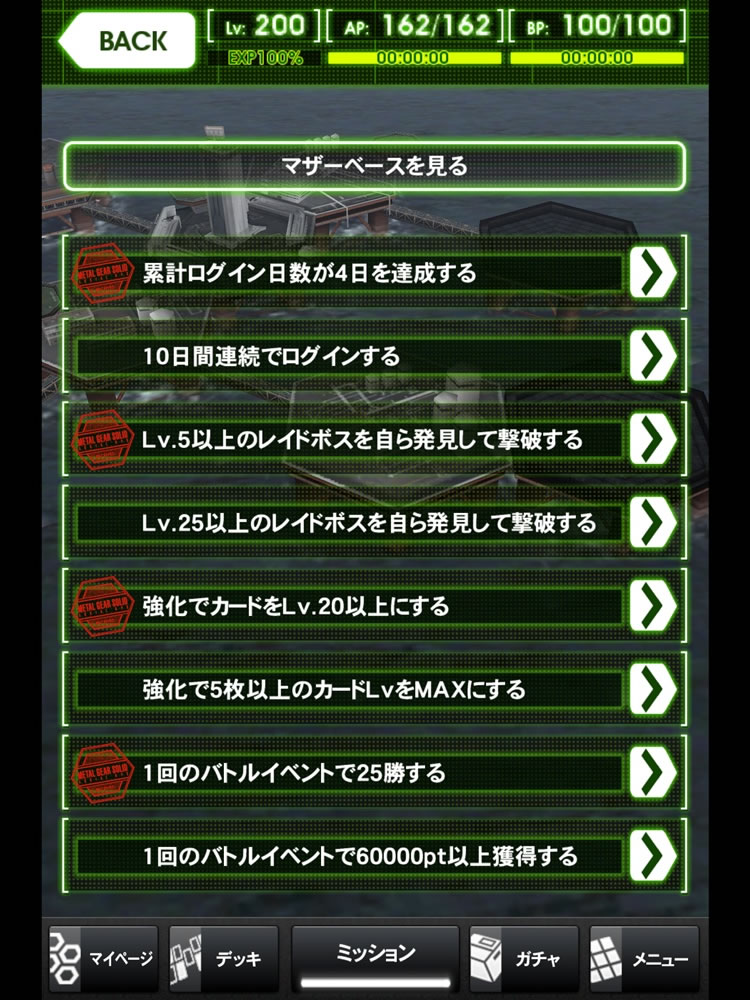Select the ミッション tab
The width and height of the screenshot is (750, 1000).
[x=375, y=957]
